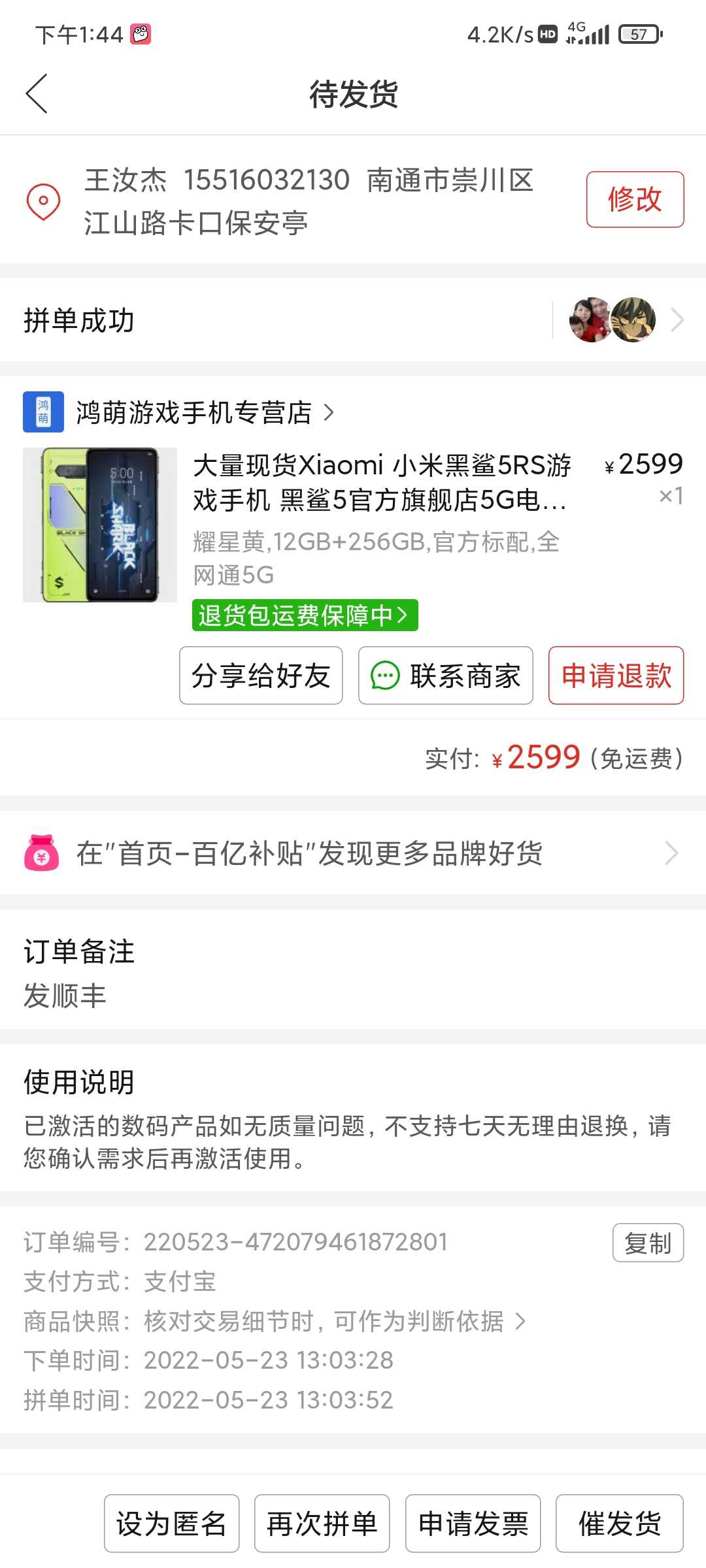Open the 百亿补贴 brand deals banner

click(353, 853)
